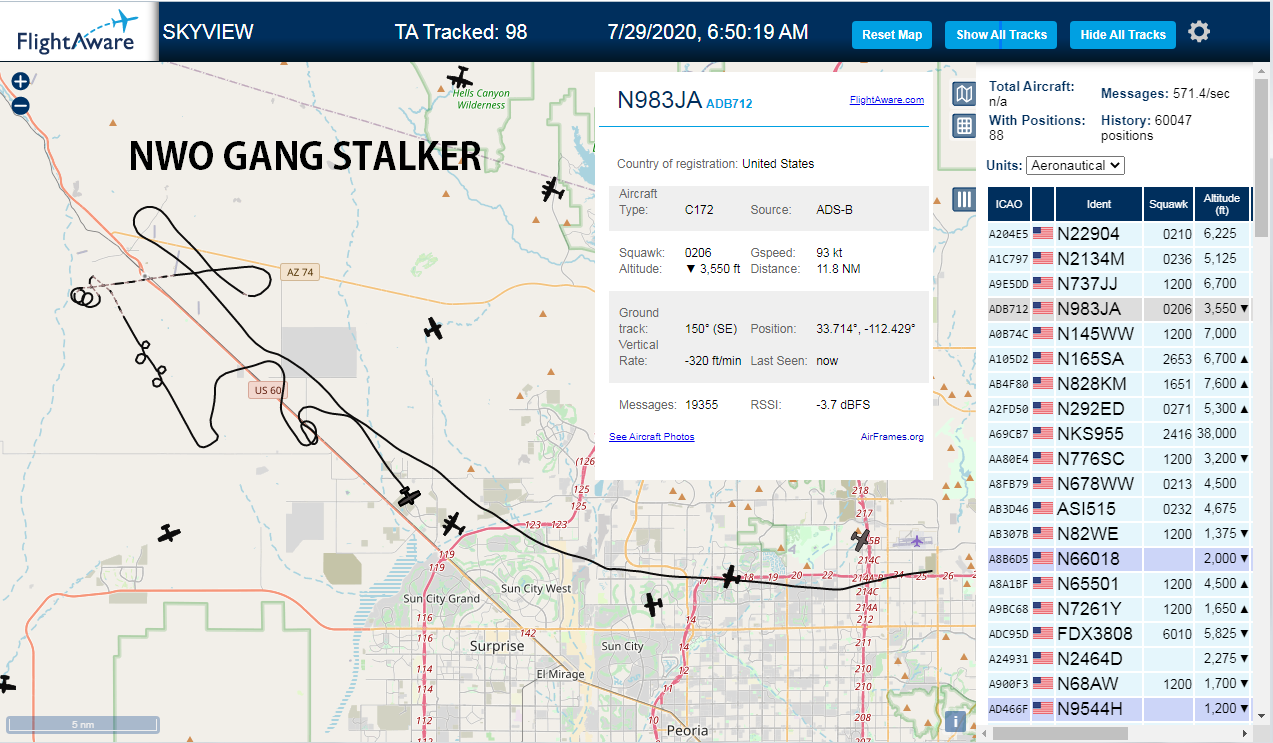This screenshot has width=1273, height=743.
Task: Sort the table by Ident column
Action: [x=1099, y=204]
